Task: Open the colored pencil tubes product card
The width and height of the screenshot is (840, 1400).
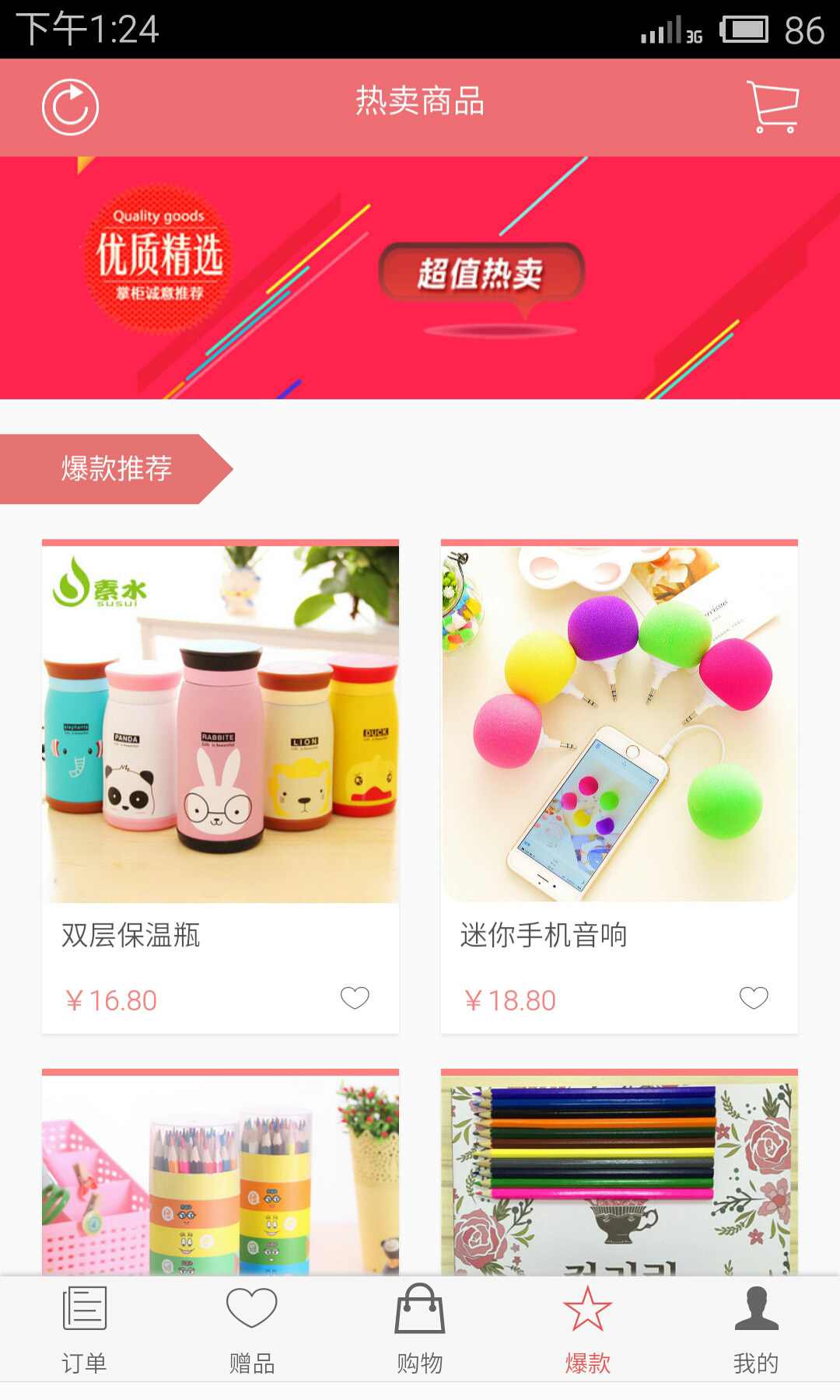Action: pos(220,1174)
